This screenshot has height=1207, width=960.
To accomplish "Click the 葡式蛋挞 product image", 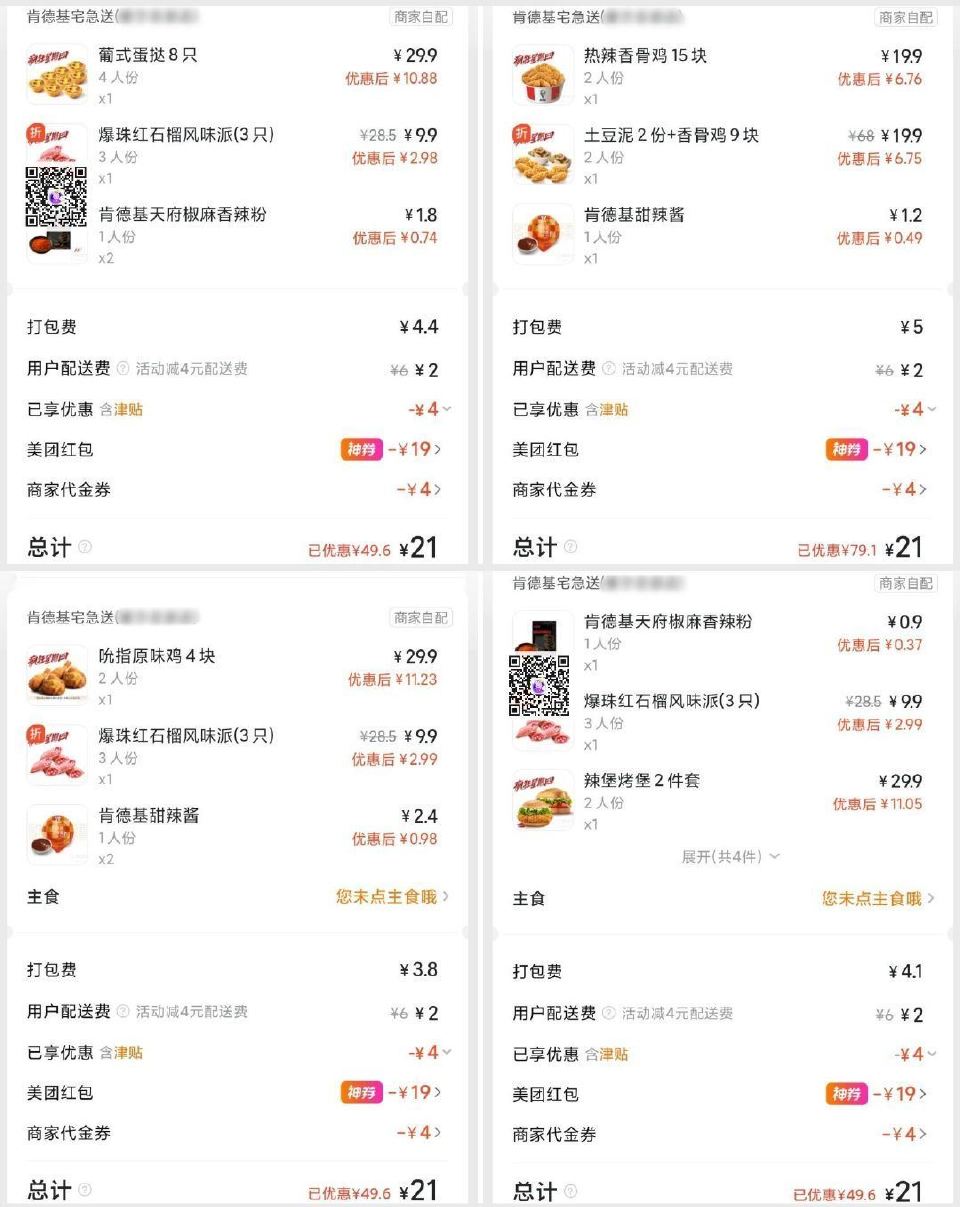I will pyautogui.click(x=57, y=75).
